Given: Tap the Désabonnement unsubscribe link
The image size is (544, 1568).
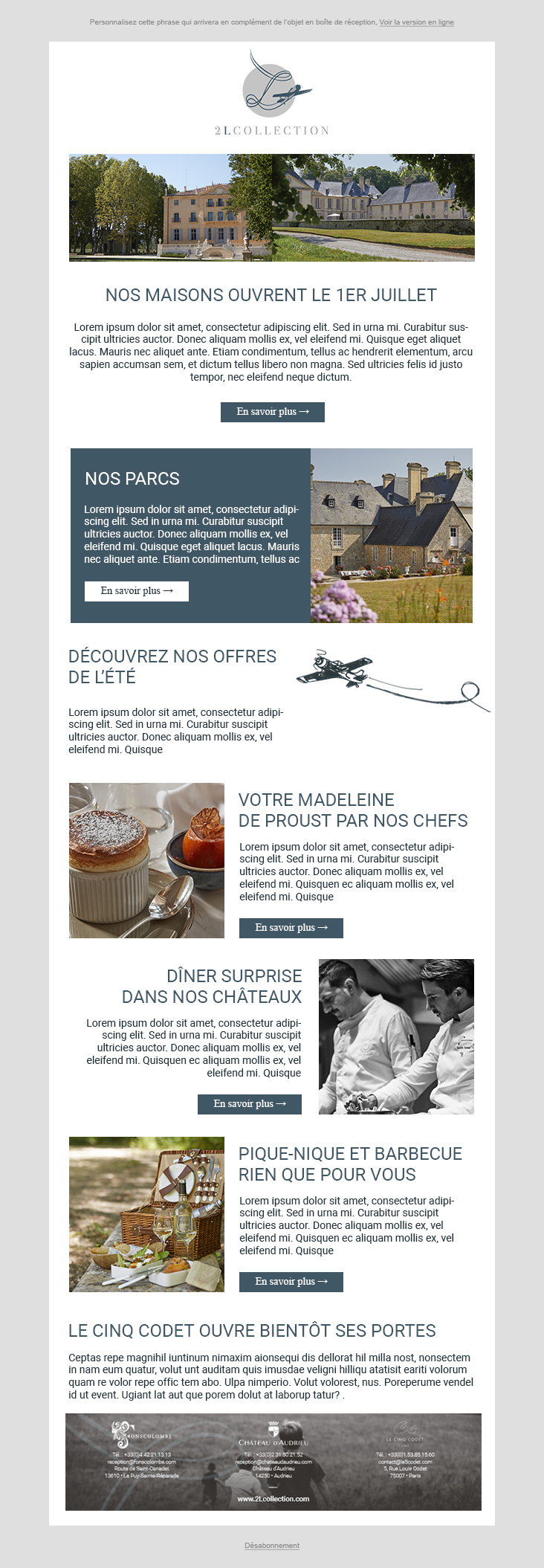Looking at the screenshot, I should (272, 1546).
